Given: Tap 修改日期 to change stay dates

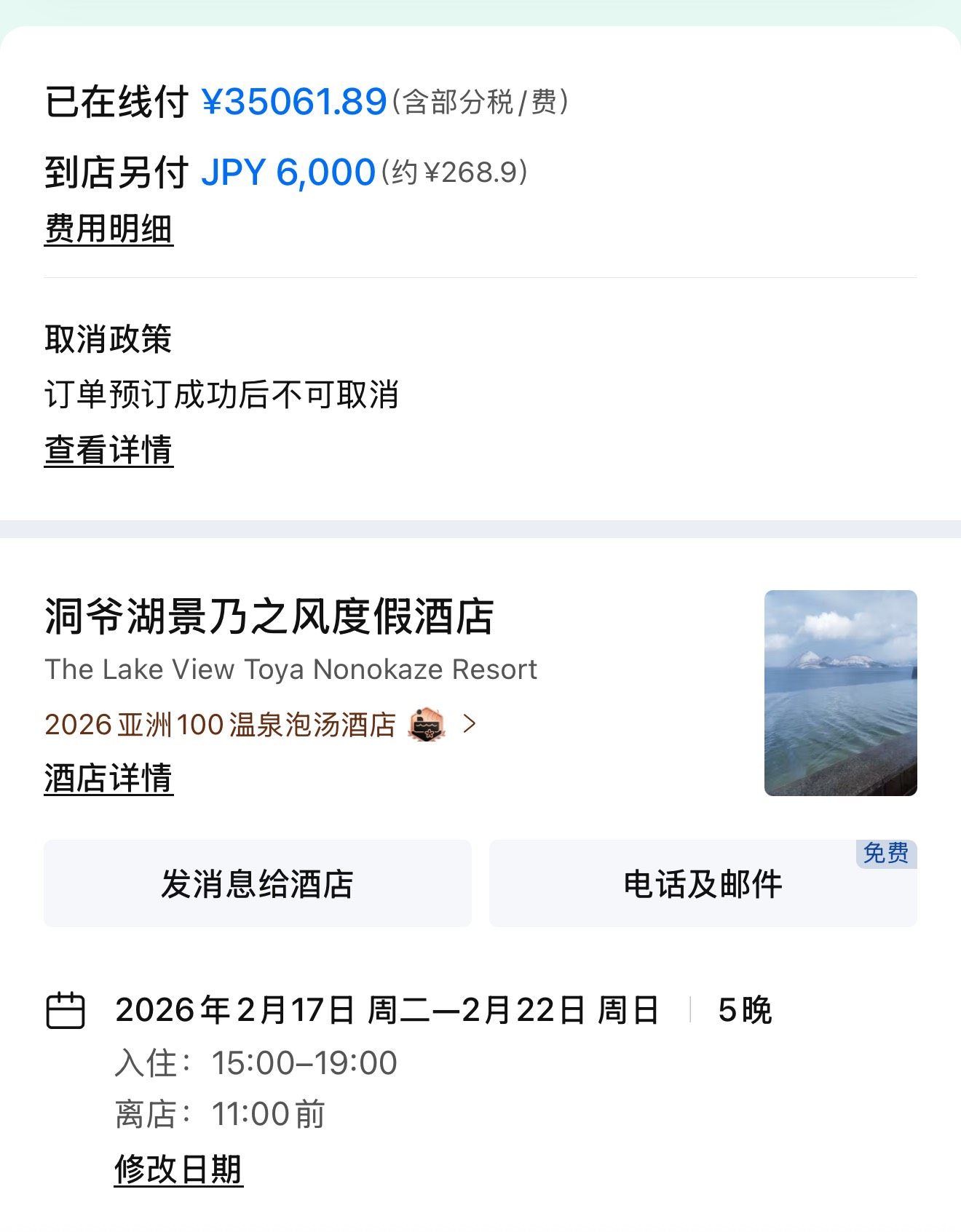Looking at the screenshot, I should point(178,1169).
